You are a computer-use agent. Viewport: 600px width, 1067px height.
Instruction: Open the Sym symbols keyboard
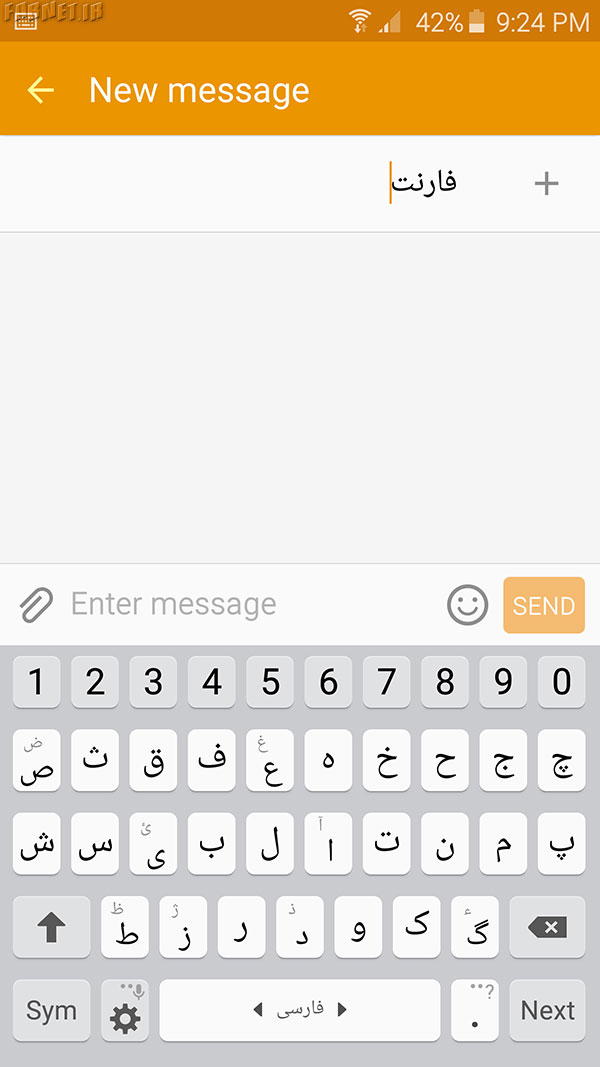tap(52, 1011)
